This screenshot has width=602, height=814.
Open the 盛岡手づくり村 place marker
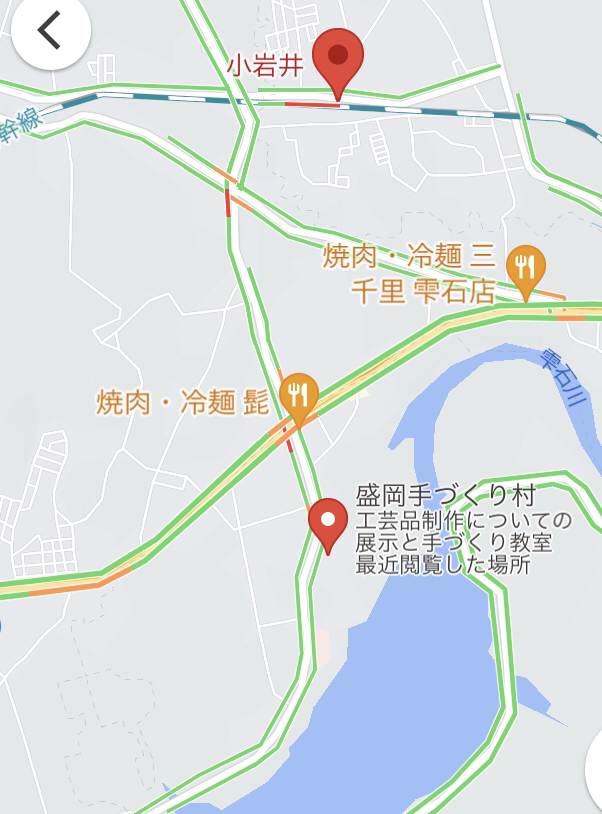click(x=327, y=520)
